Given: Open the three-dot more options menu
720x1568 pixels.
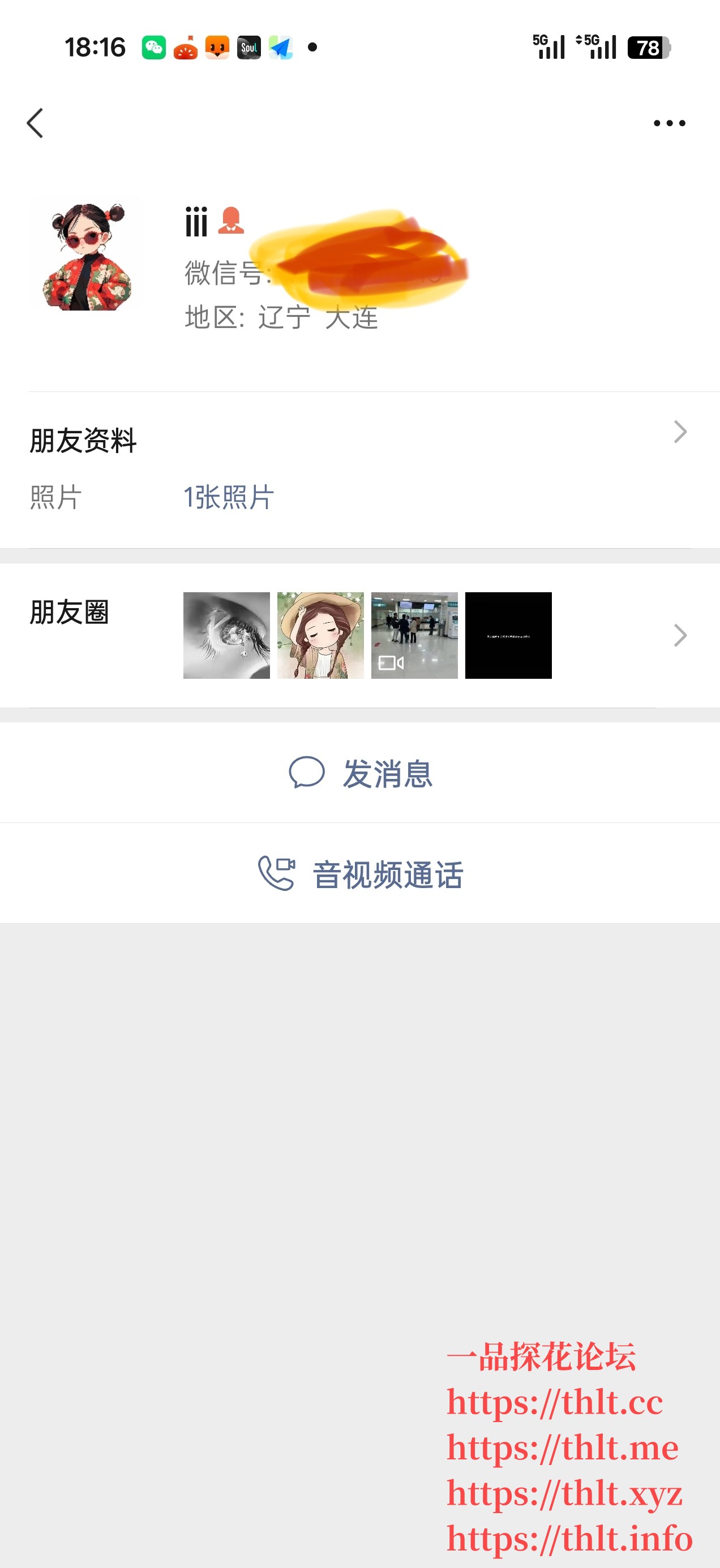Looking at the screenshot, I should 669,123.
